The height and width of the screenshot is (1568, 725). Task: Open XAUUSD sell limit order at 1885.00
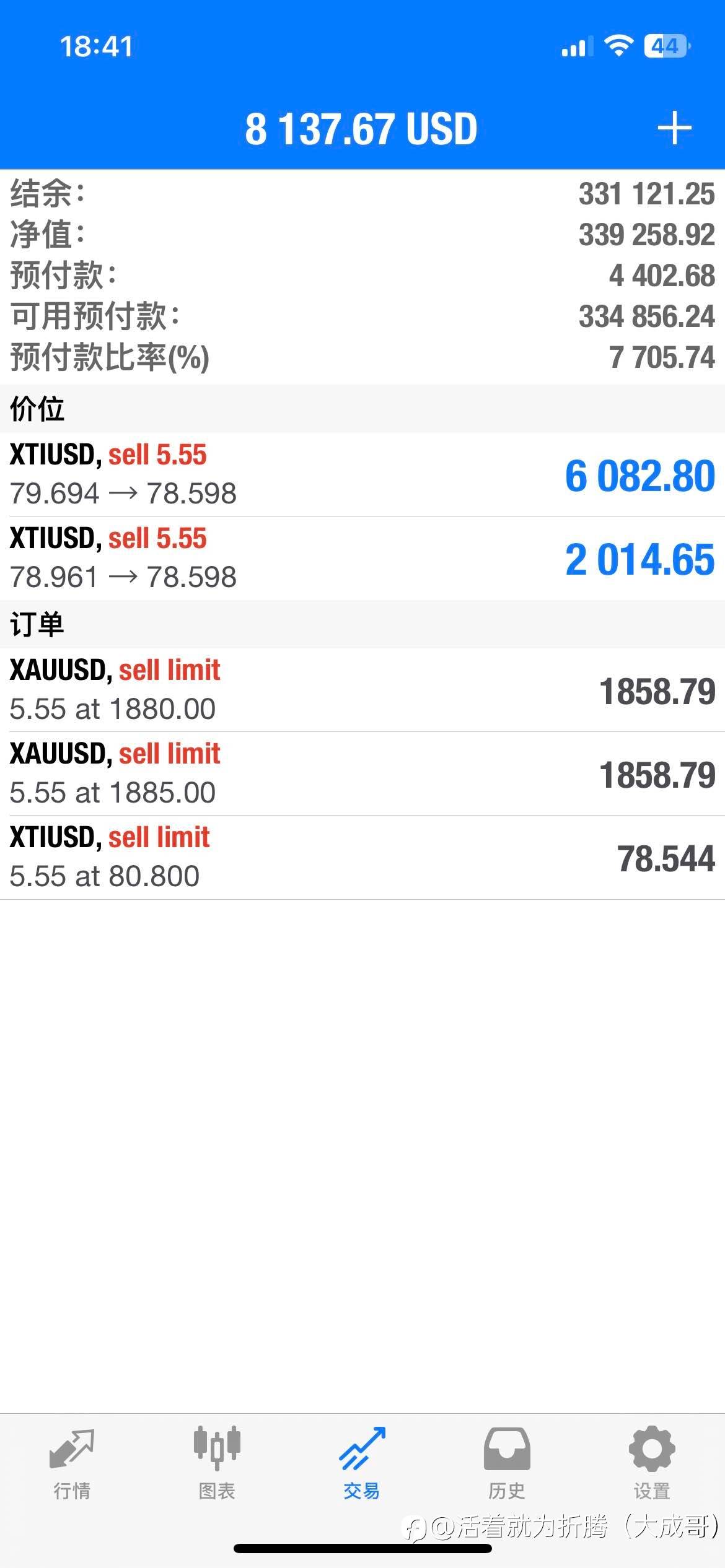coord(362,773)
